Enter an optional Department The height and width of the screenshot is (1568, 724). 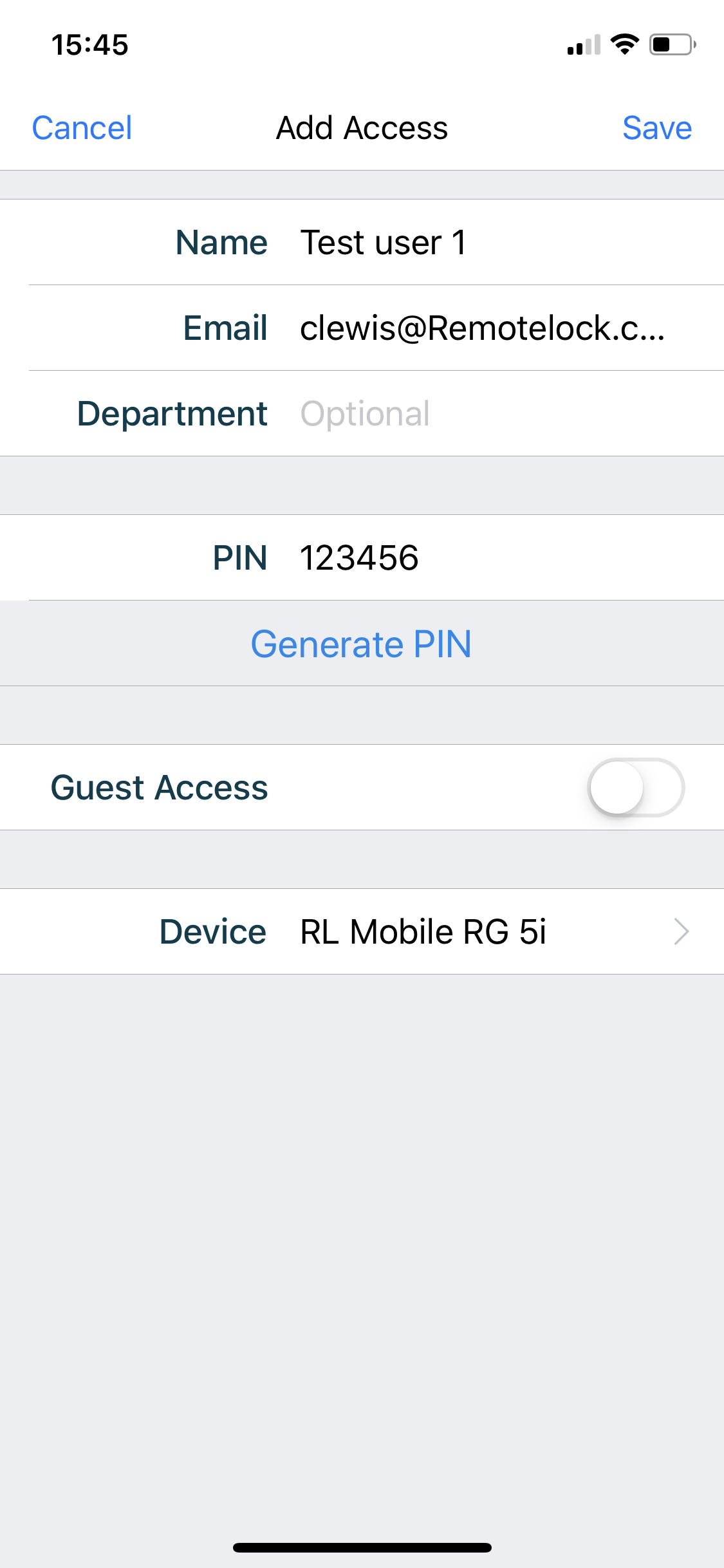click(365, 414)
